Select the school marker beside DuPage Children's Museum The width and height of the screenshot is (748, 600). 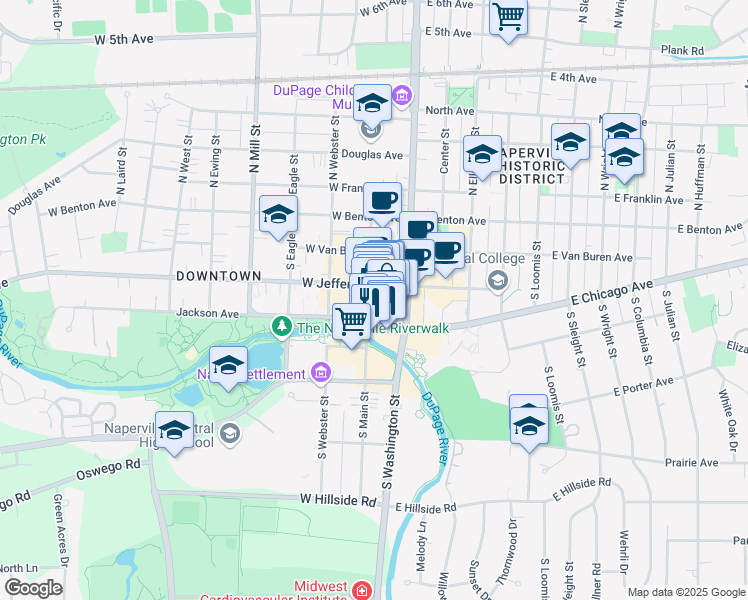click(x=372, y=104)
